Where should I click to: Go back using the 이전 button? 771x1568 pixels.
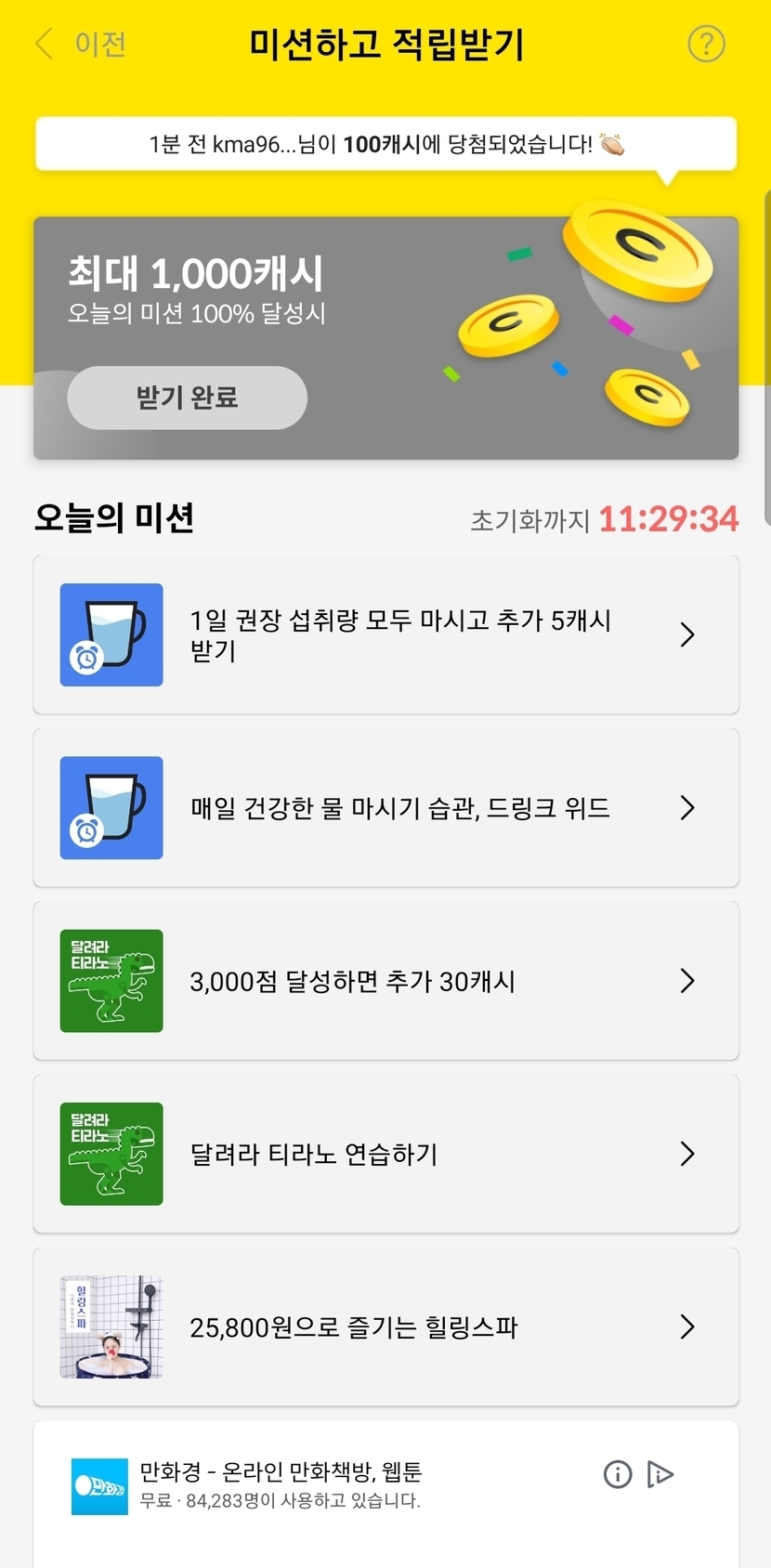(80, 44)
